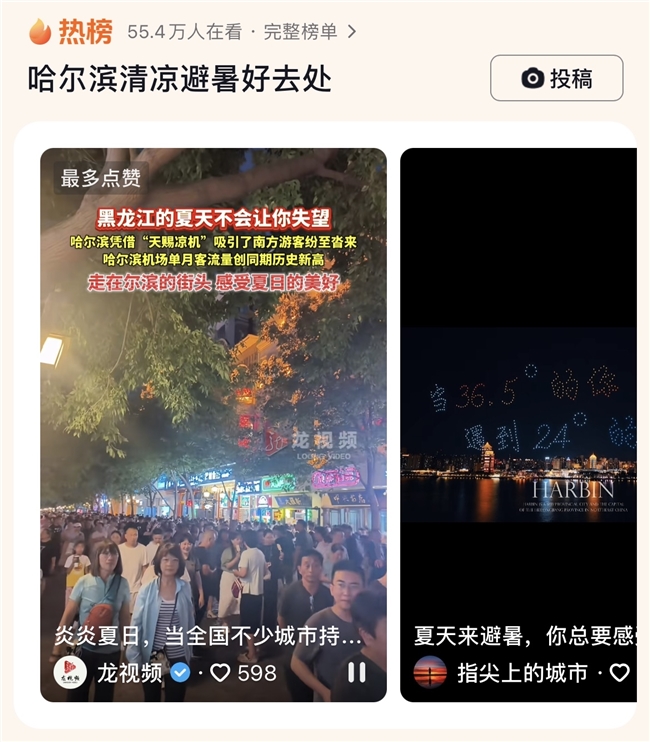Like the 龙视频 video with 598 likes
Image resolution: width=650 pixels, height=742 pixels.
click(x=220, y=673)
